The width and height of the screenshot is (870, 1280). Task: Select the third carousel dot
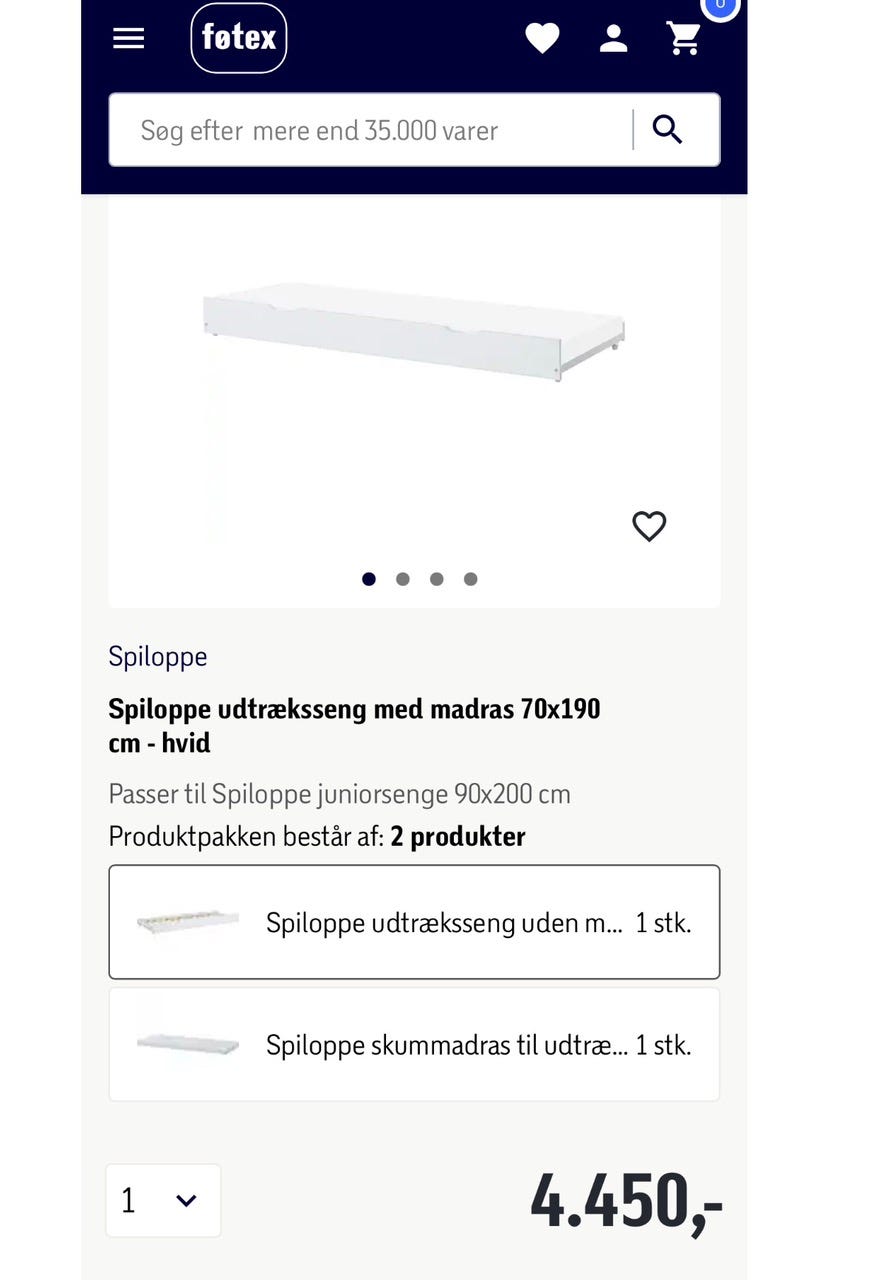(436, 578)
